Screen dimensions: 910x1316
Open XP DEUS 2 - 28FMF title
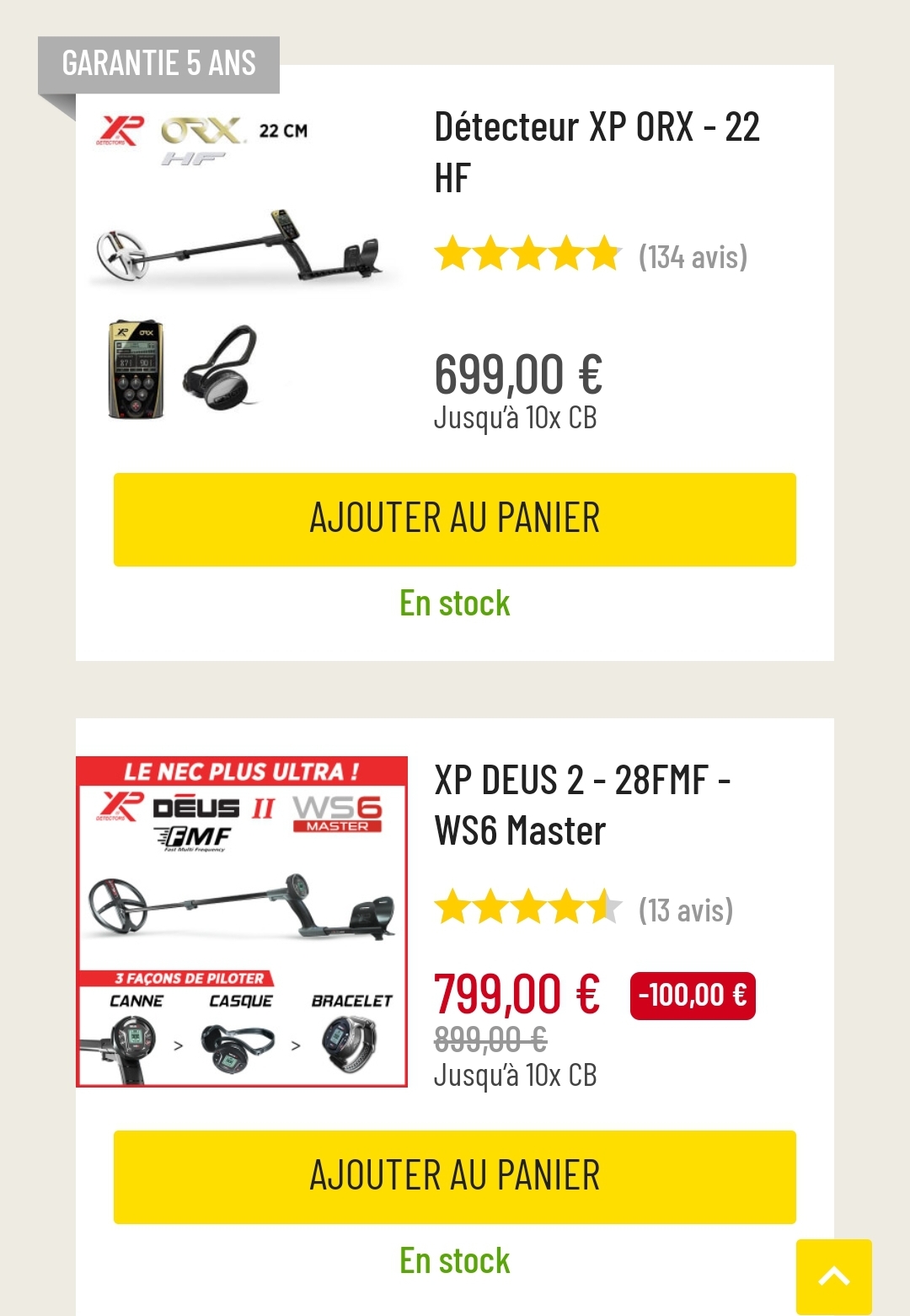(581, 804)
